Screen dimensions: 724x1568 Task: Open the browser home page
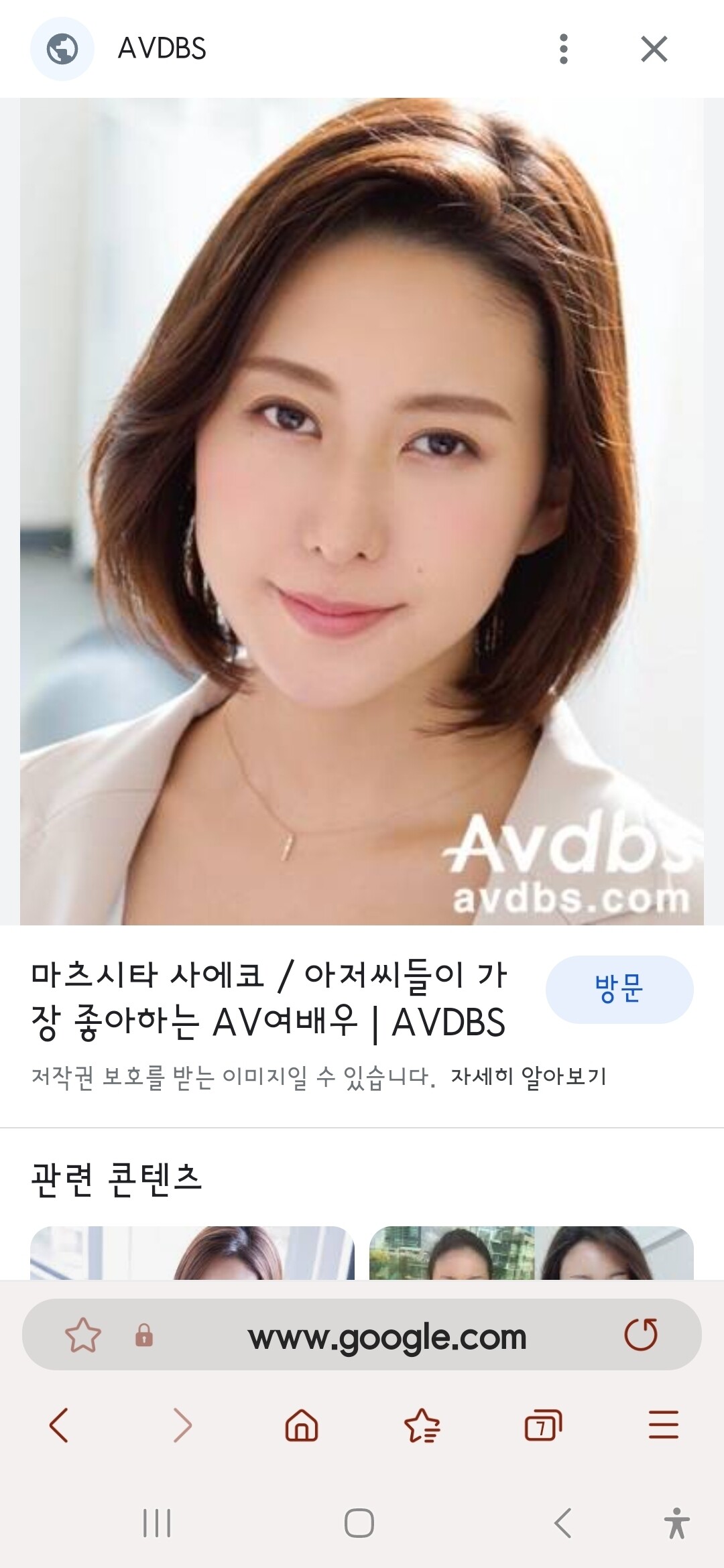302,1425
